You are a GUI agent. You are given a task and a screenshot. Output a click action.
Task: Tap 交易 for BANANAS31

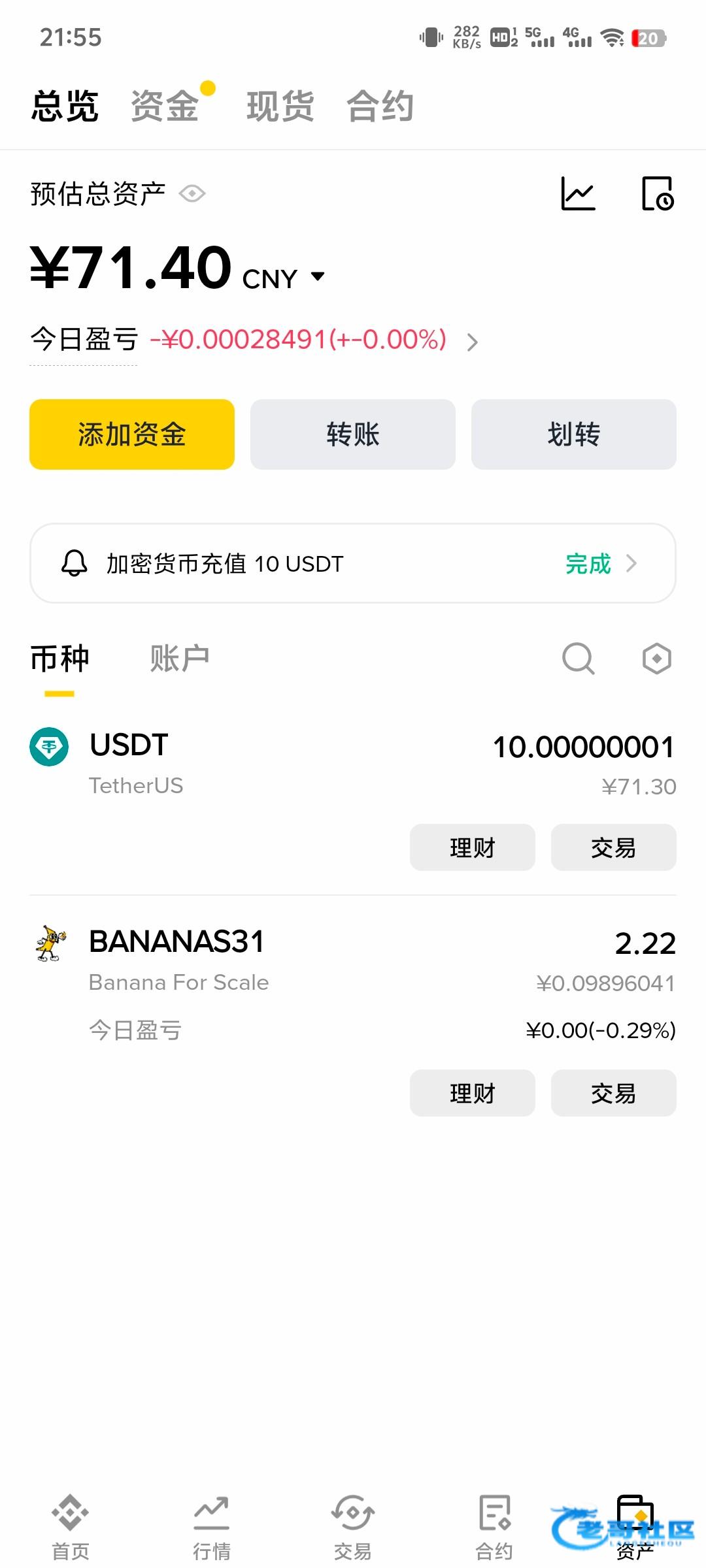point(614,1093)
